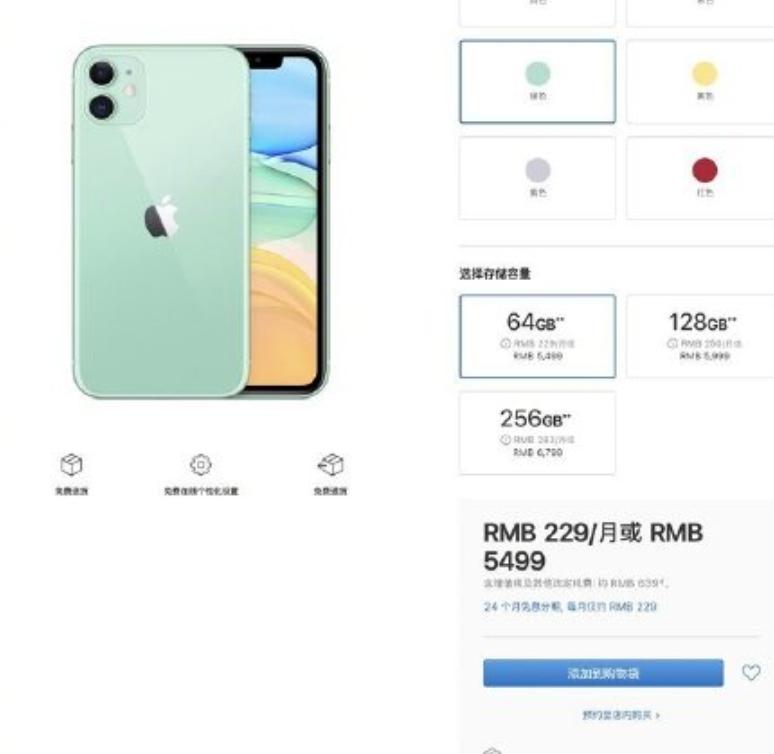The height and width of the screenshot is (754, 774).
Task: Tap the blue add to bag button
Action: (603, 673)
